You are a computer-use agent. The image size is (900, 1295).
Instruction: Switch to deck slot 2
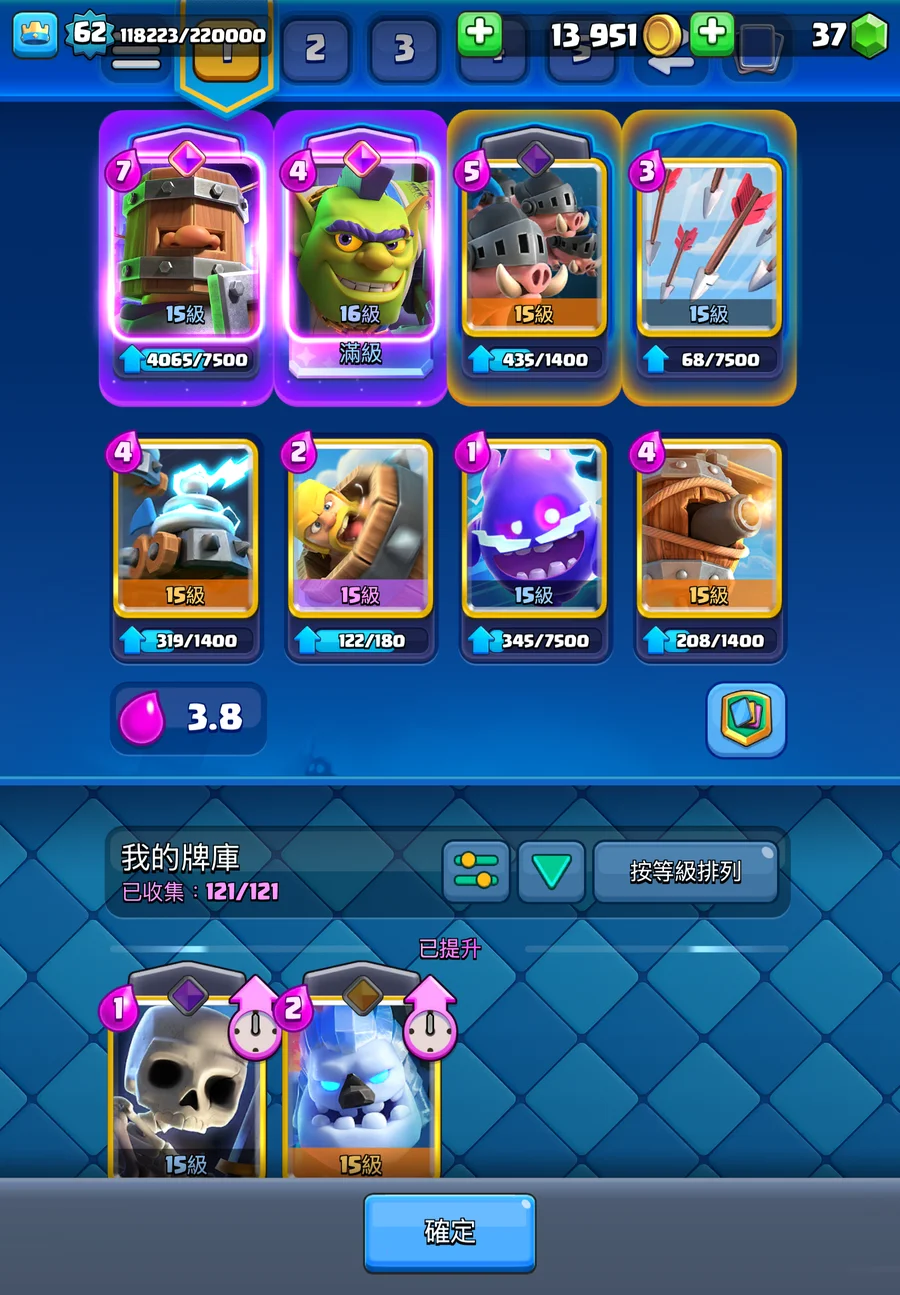[x=315, y=49]
